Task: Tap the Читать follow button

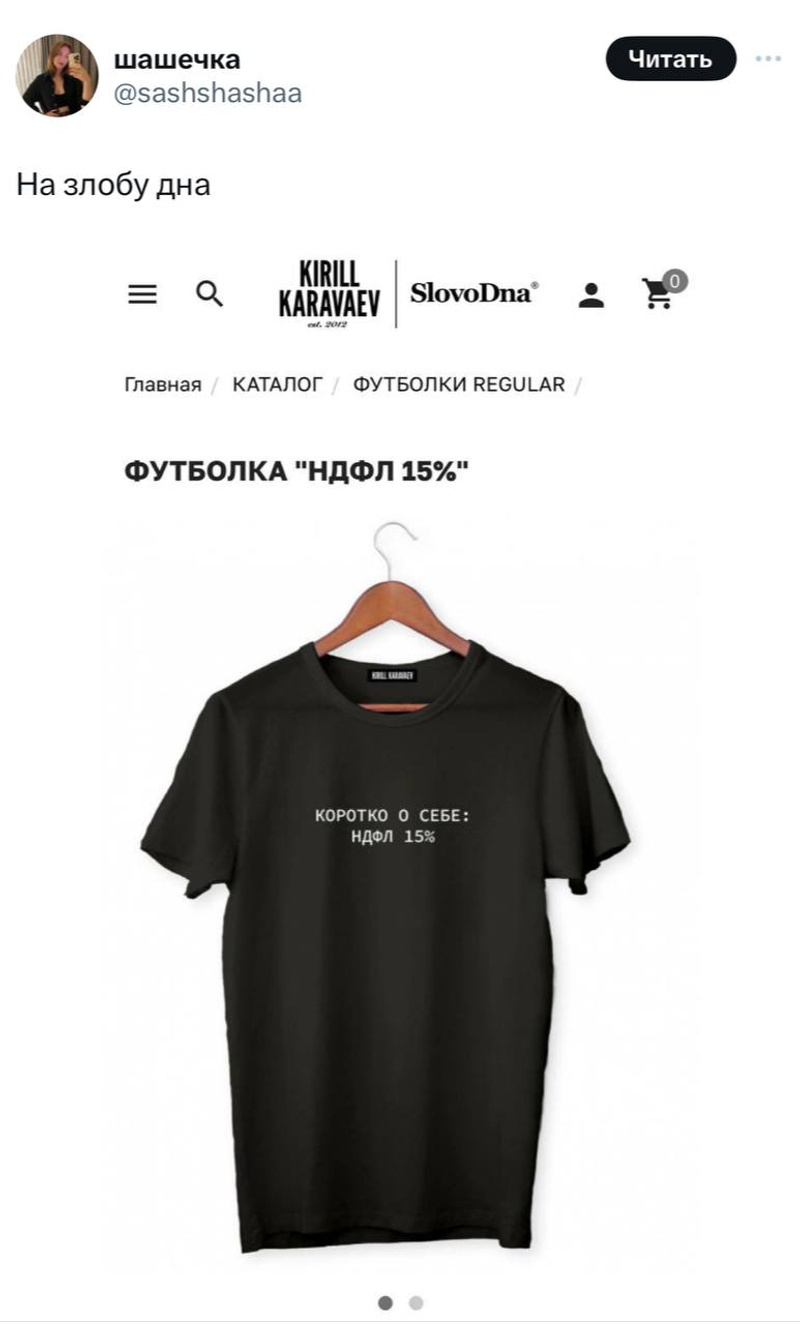Action: [x=670, y=59]
